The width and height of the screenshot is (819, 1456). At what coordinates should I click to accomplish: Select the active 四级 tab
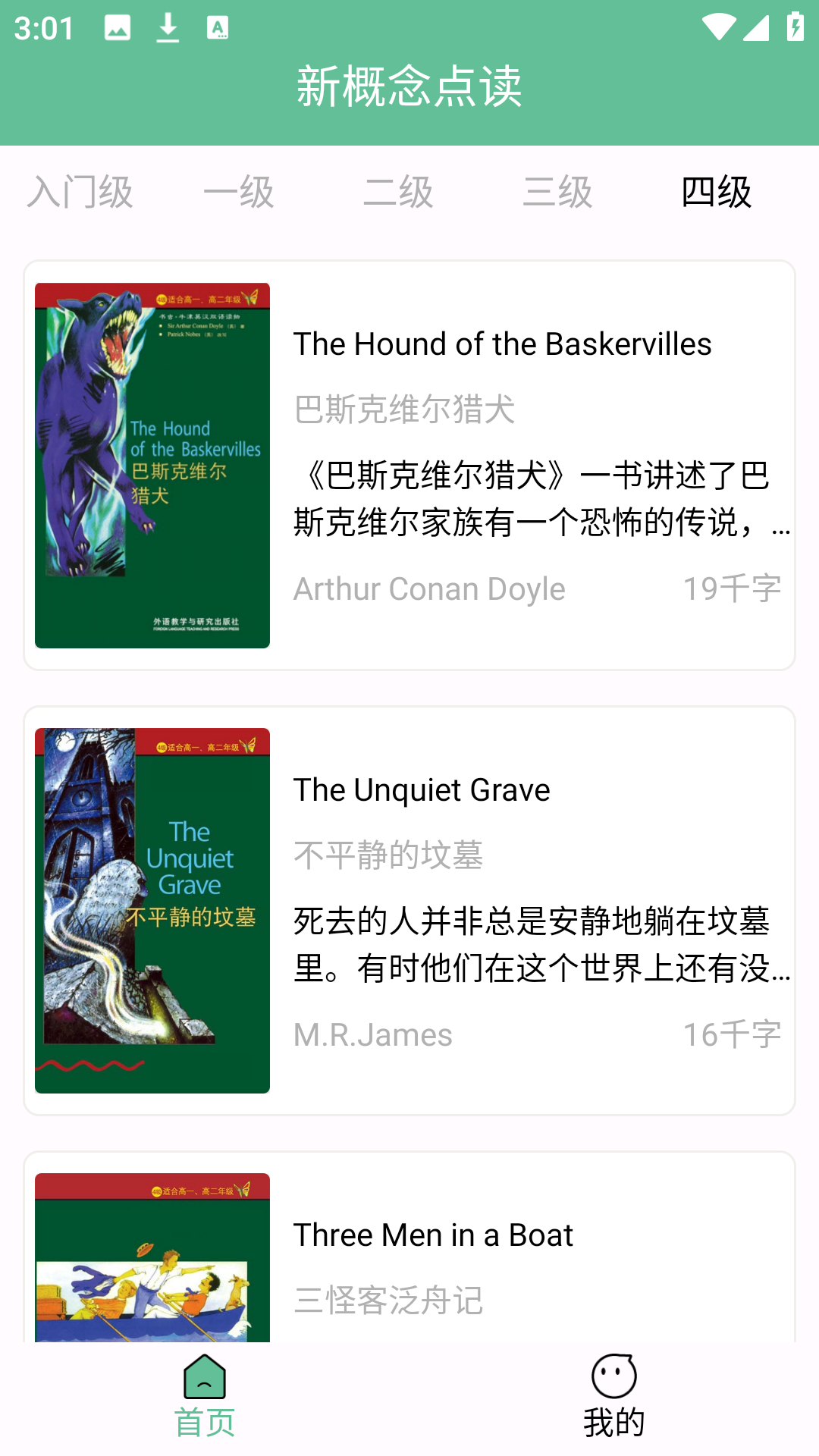click(715, 193)
